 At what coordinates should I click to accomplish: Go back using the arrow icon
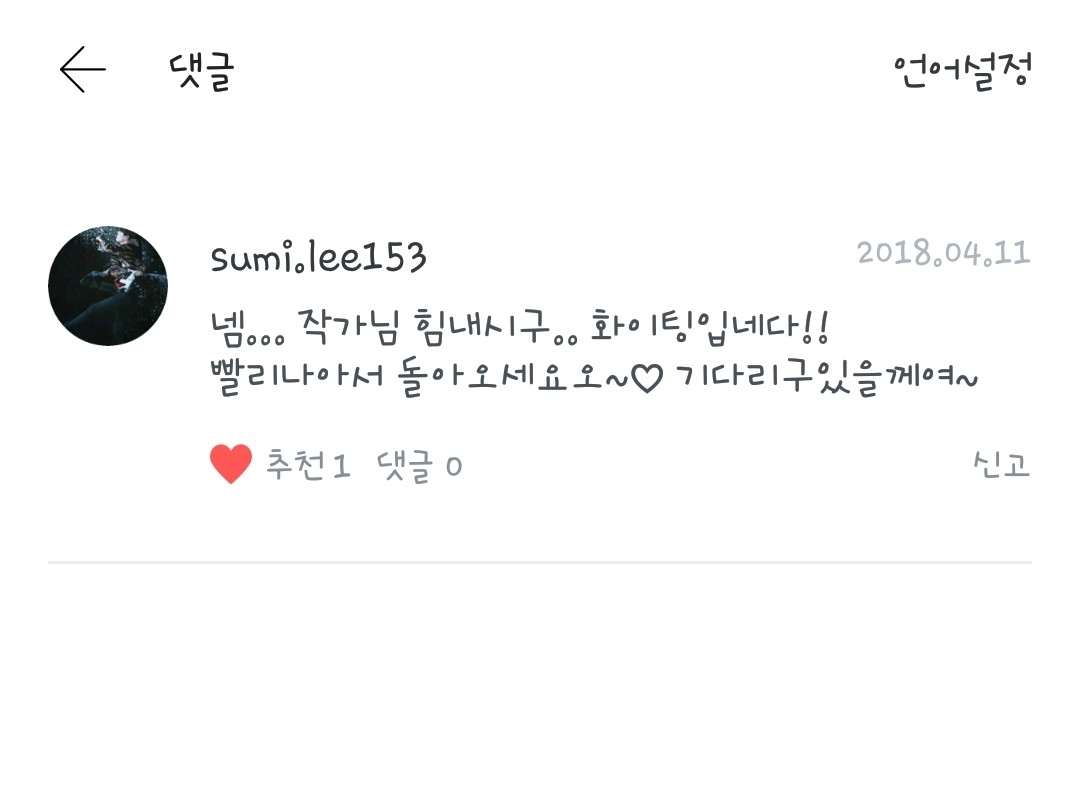(x=82, y=70)
